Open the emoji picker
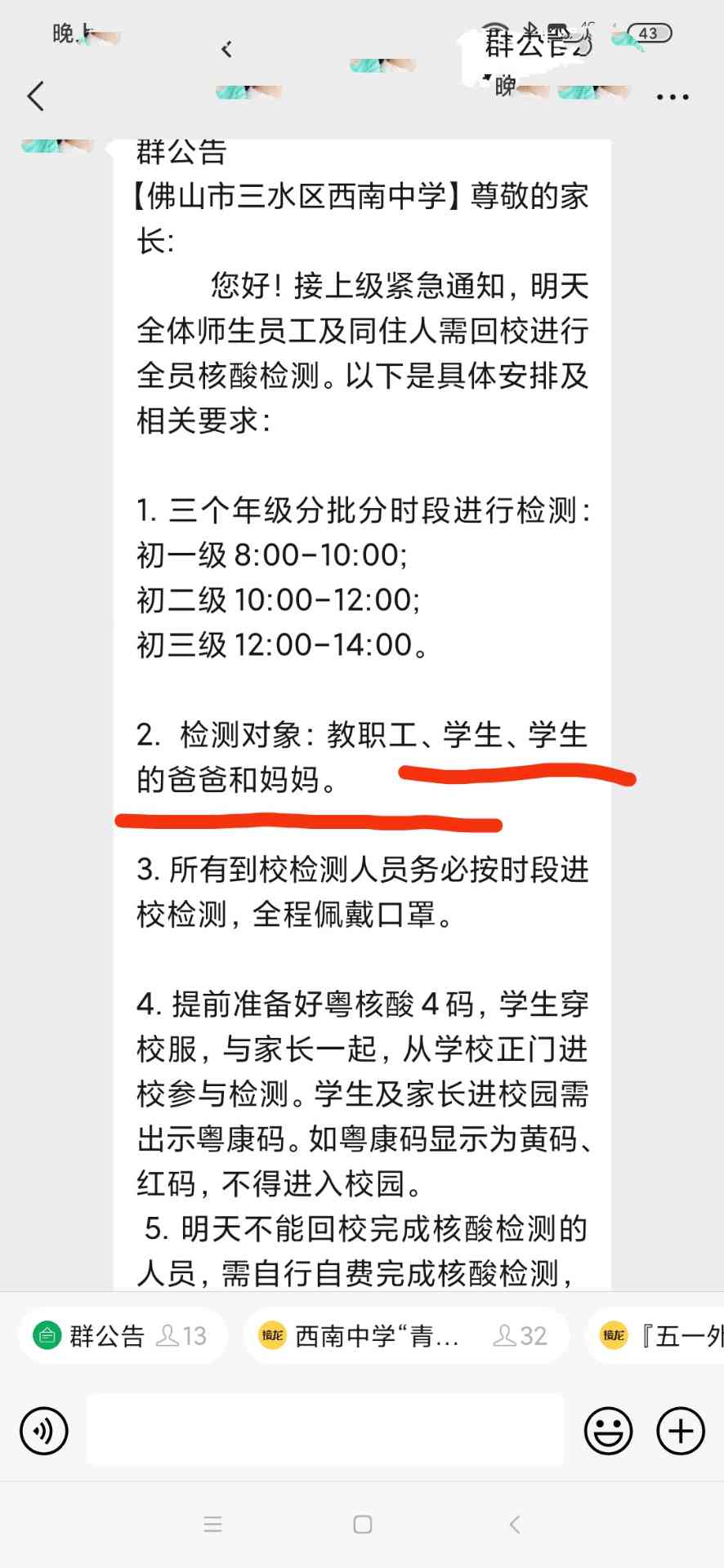 click(x=608, y=1431)
